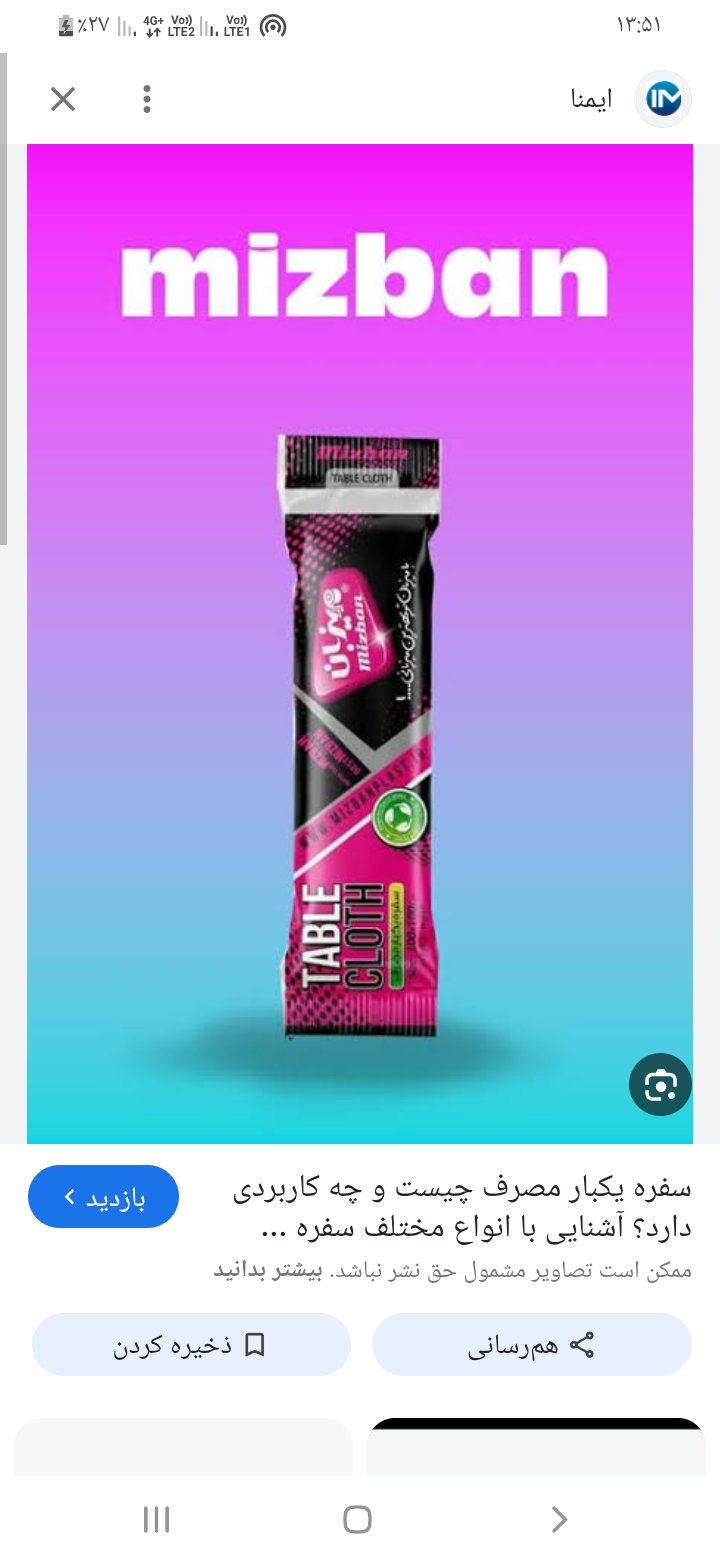Go back using system navigation
The height and width of the screenshot is (1560, 720).
[x=559, y=1520]
